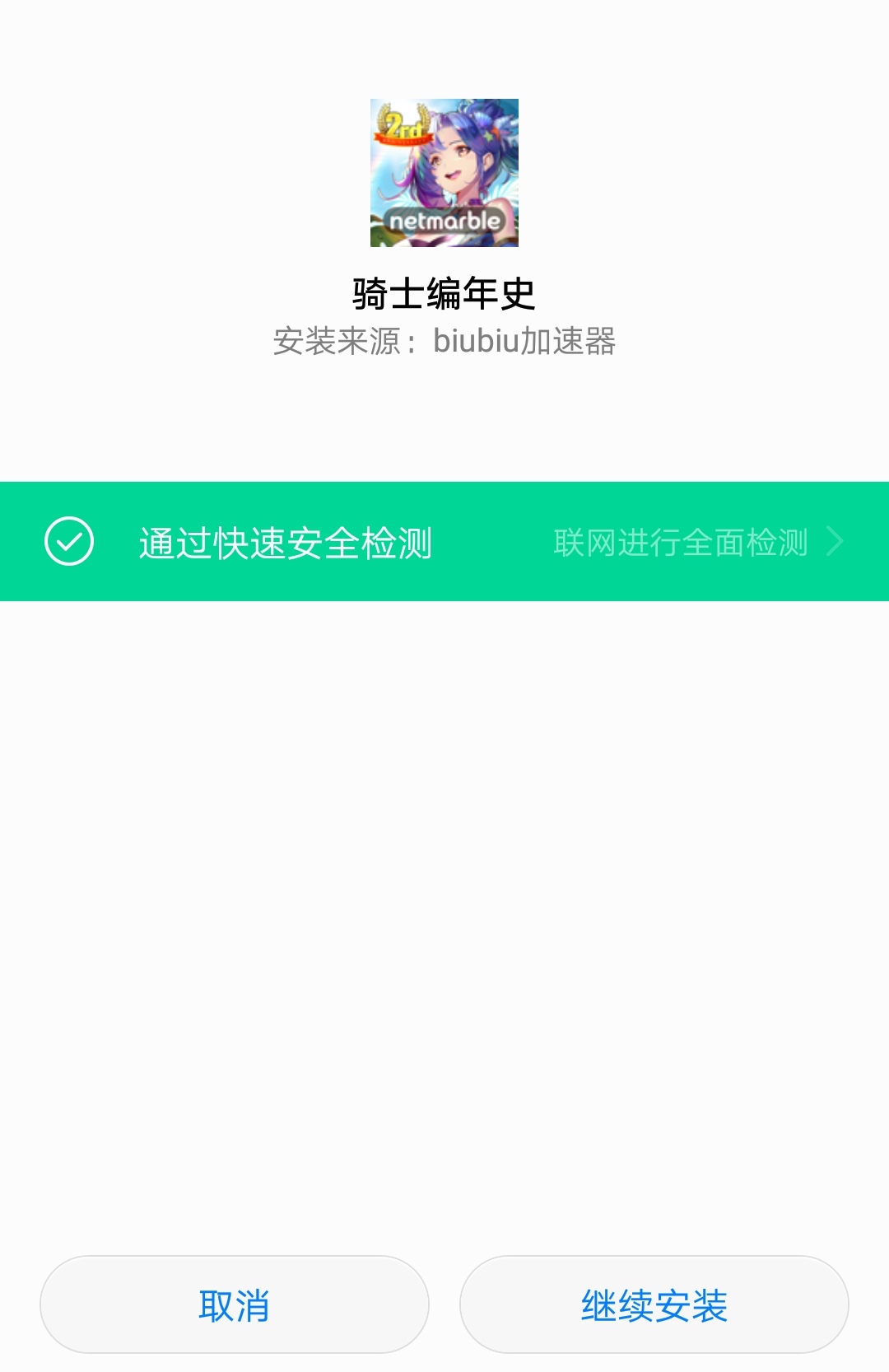Tap 取消 to cancel installation

pos(235,1304)
